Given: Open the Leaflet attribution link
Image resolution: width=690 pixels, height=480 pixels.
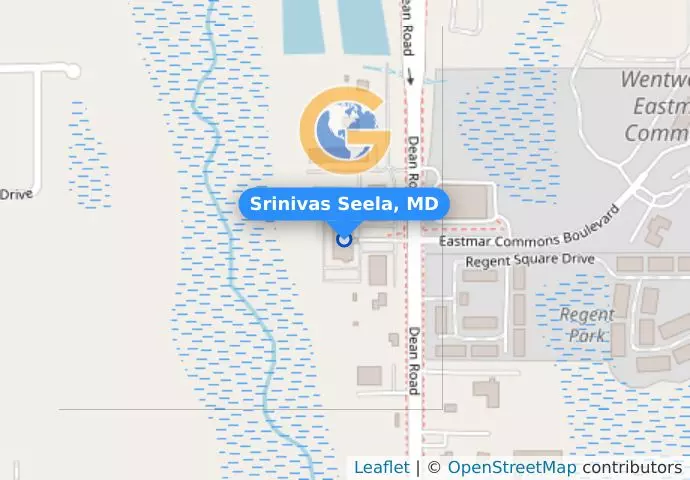Looking at the screenshot, I should coord(381,467).
